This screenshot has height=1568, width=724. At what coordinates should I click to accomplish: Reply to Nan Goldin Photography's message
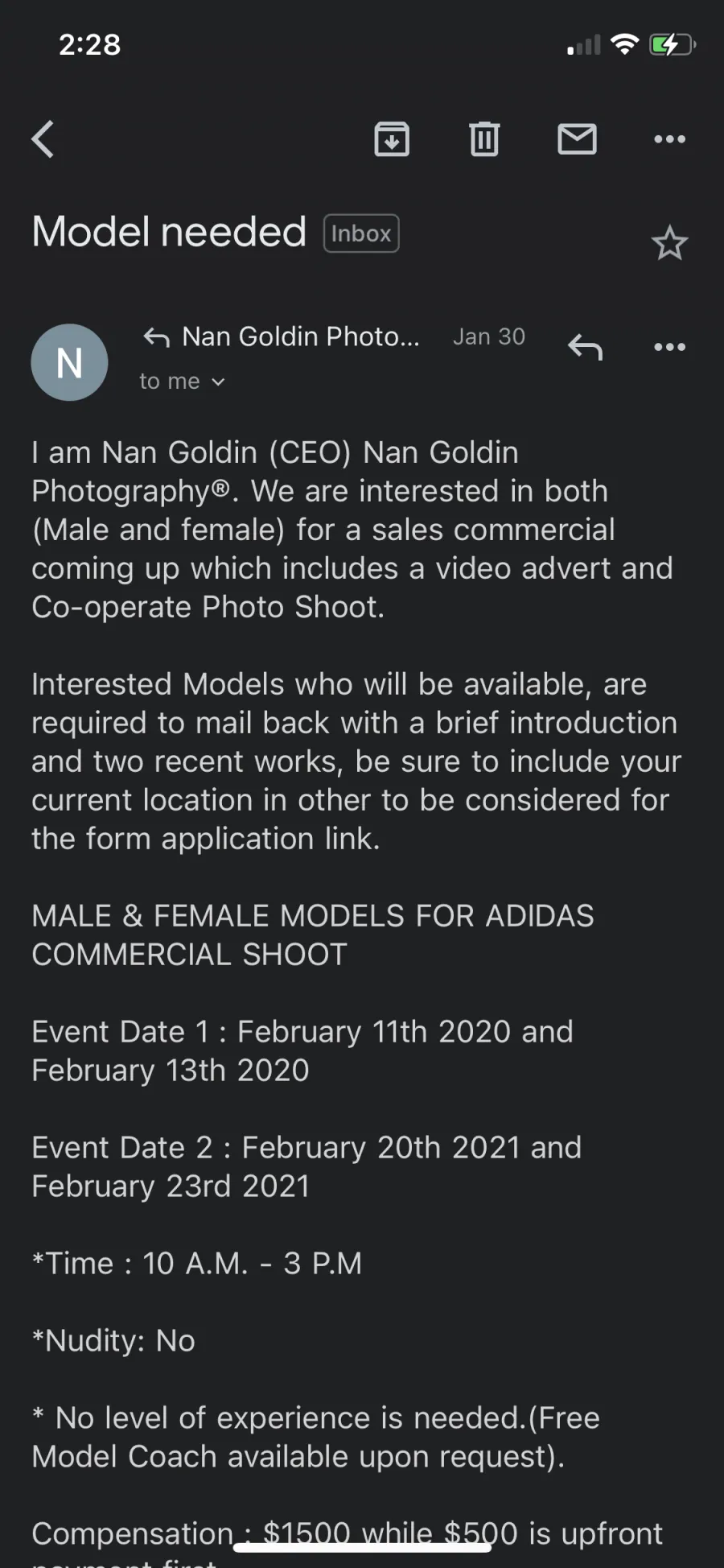(x=585, y=347)
